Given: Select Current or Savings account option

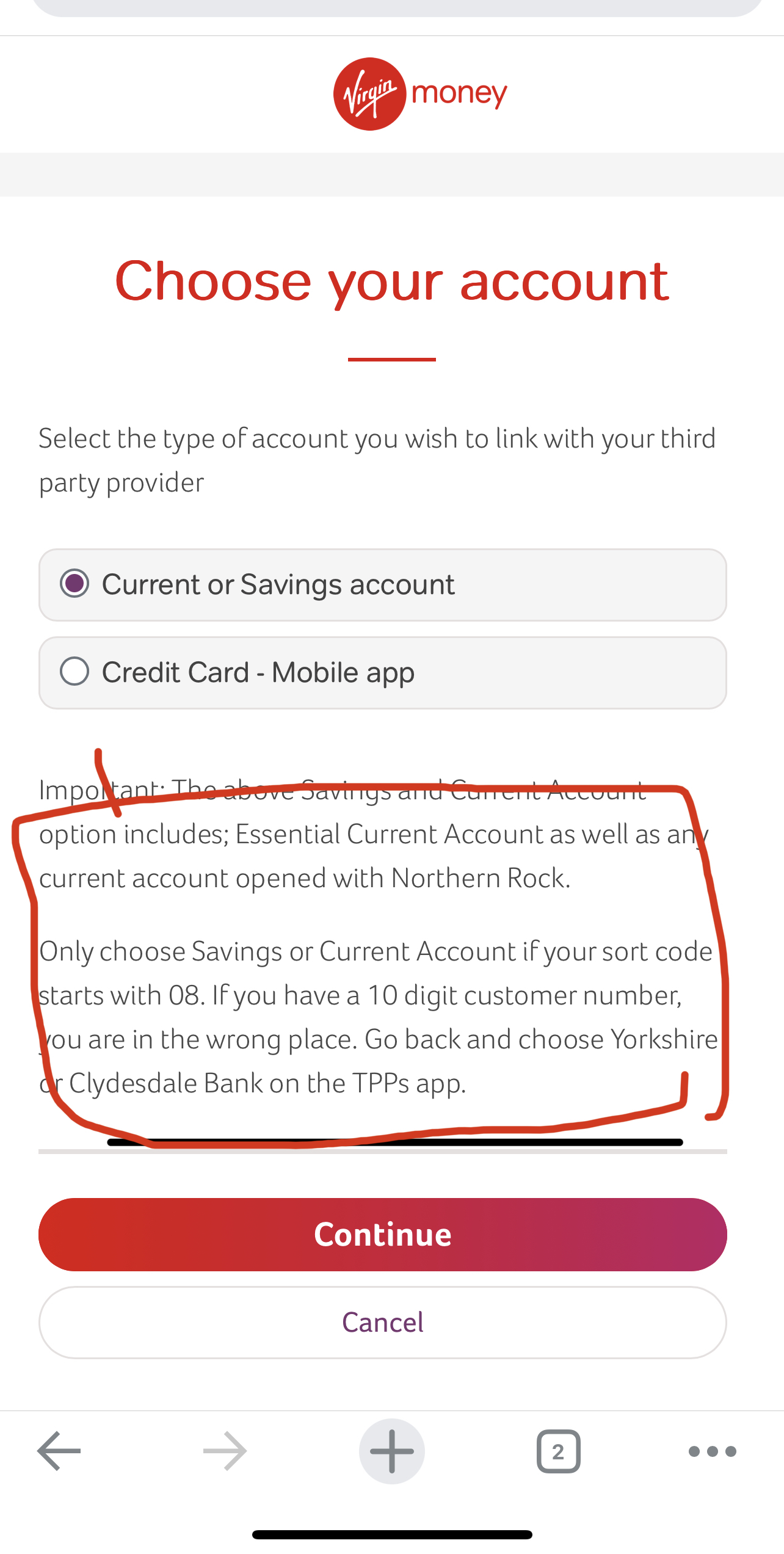Looking at the screenshot, I should 383,585.
